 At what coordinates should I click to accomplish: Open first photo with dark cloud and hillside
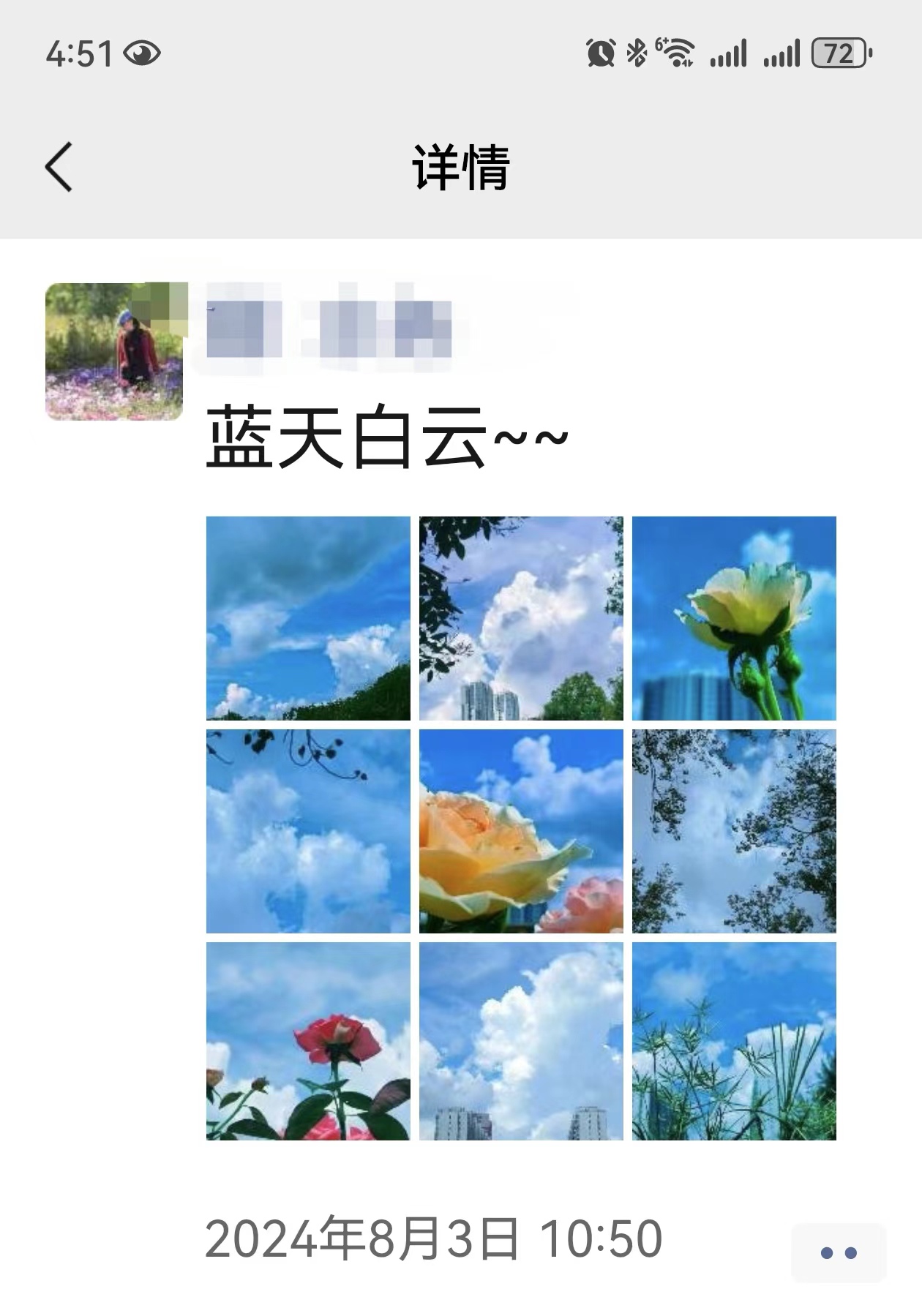pyautogui.click(x=308, y=618)
